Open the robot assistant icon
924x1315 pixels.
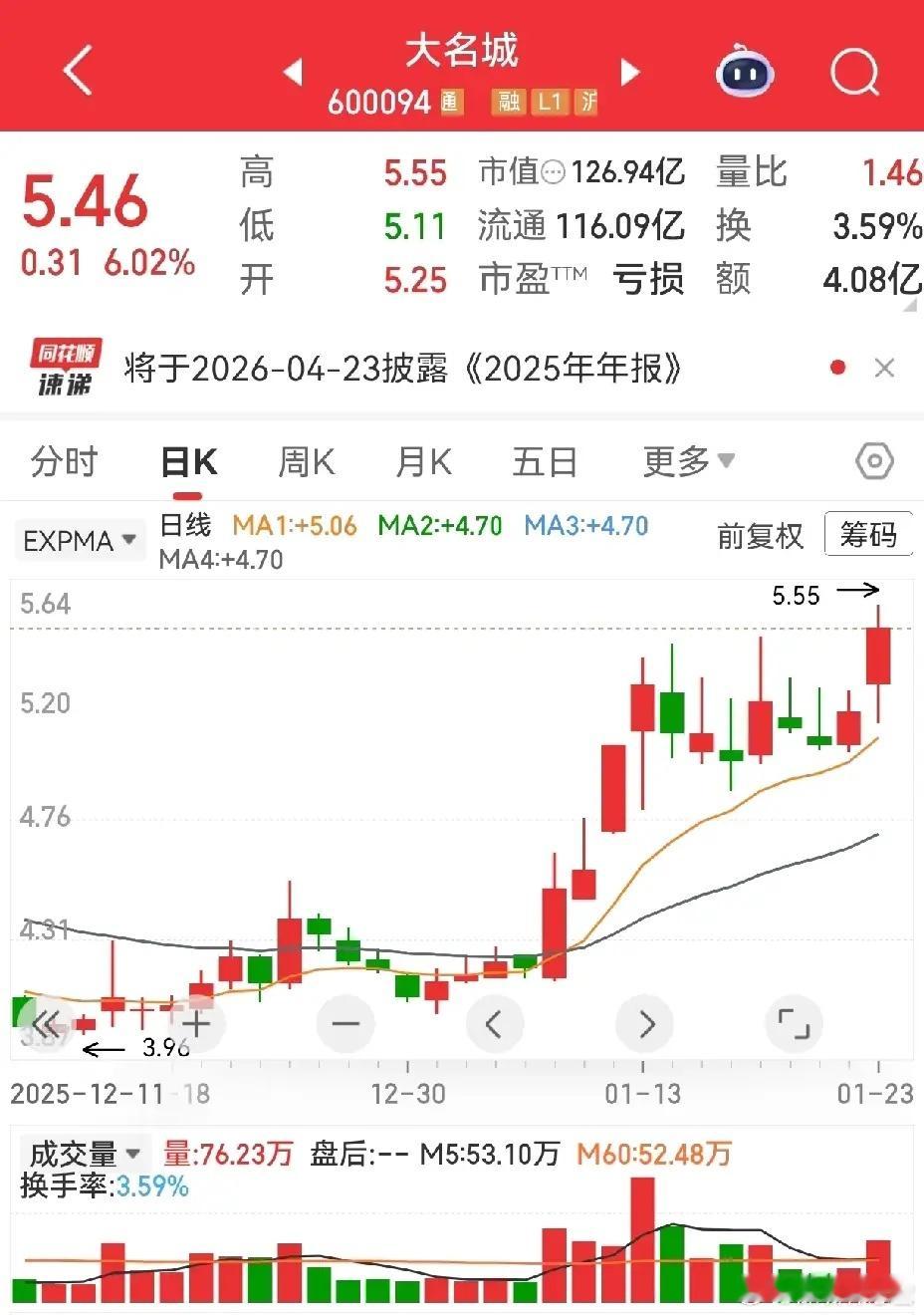pos(745,71)
